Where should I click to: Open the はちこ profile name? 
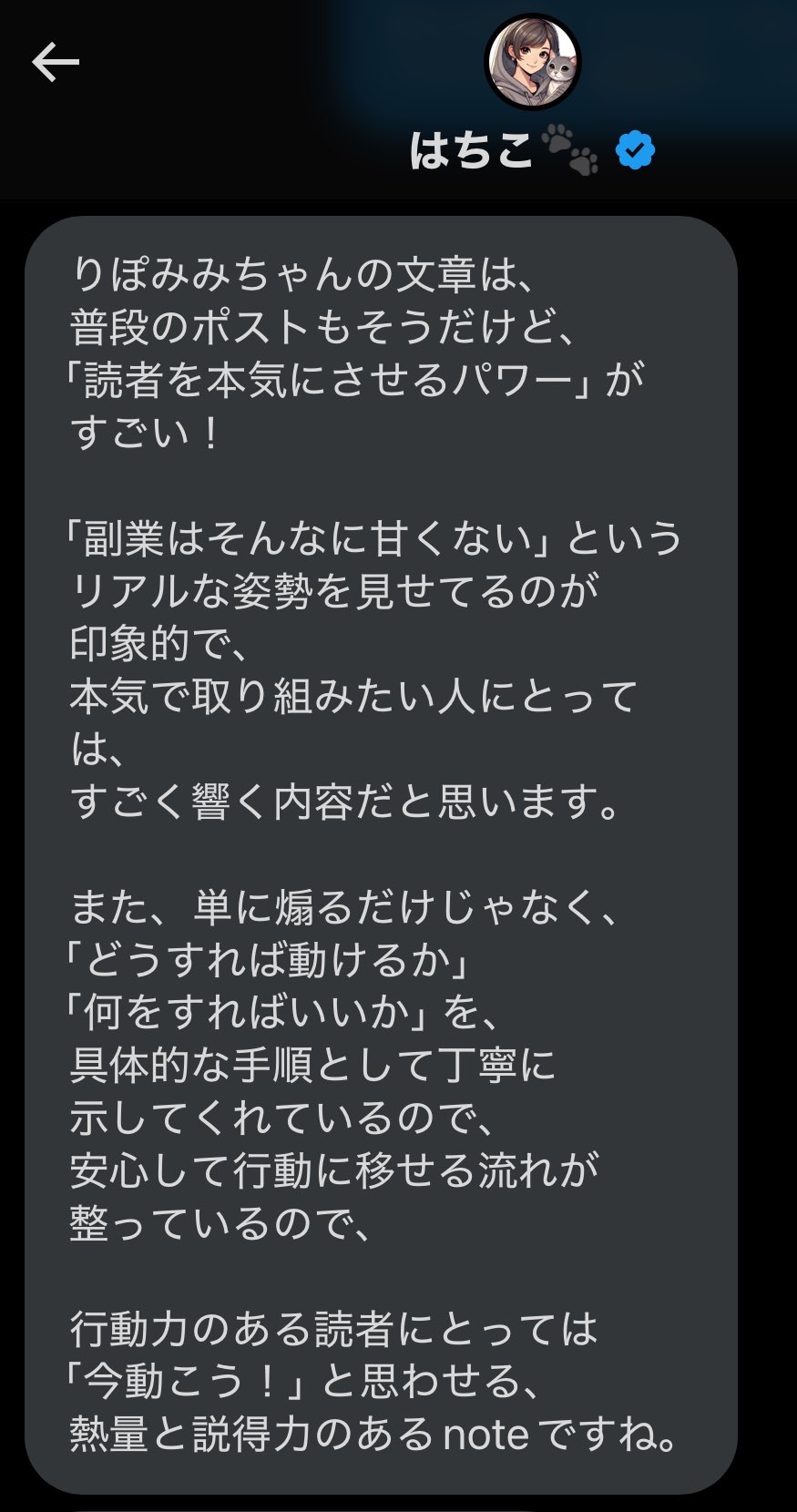pos(471,151)
